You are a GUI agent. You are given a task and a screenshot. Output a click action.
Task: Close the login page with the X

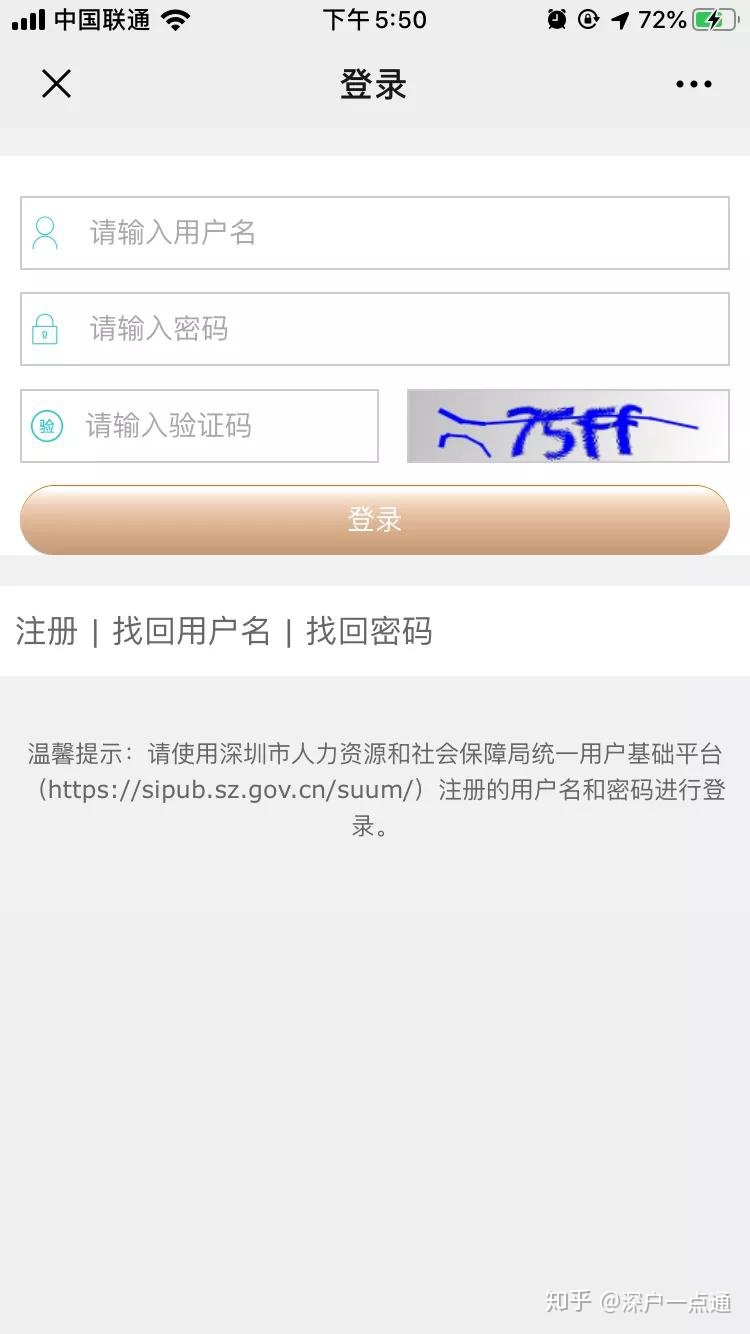coord(57,84)
